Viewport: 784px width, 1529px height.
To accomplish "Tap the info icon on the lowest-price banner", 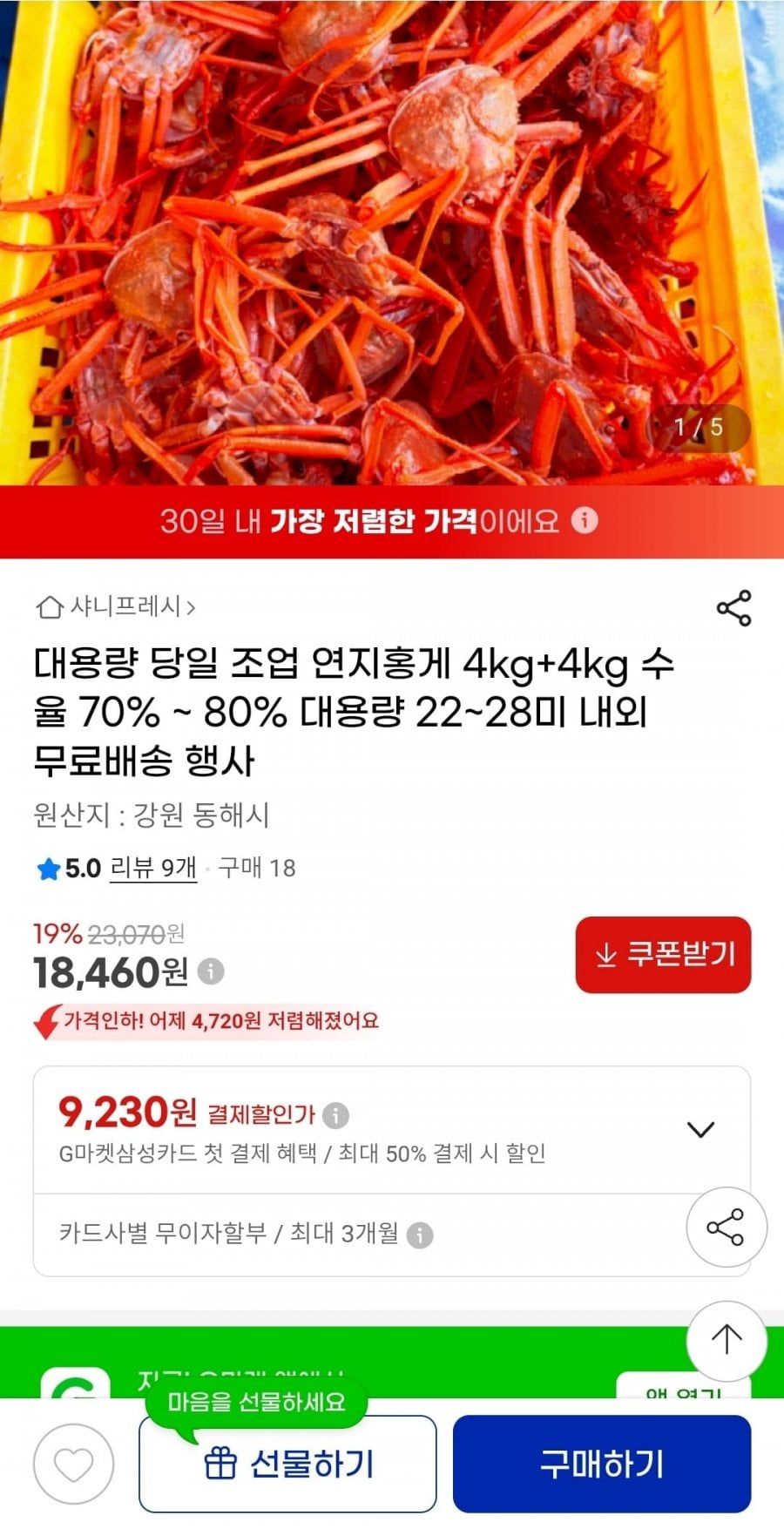I will (x=585, y=521).
